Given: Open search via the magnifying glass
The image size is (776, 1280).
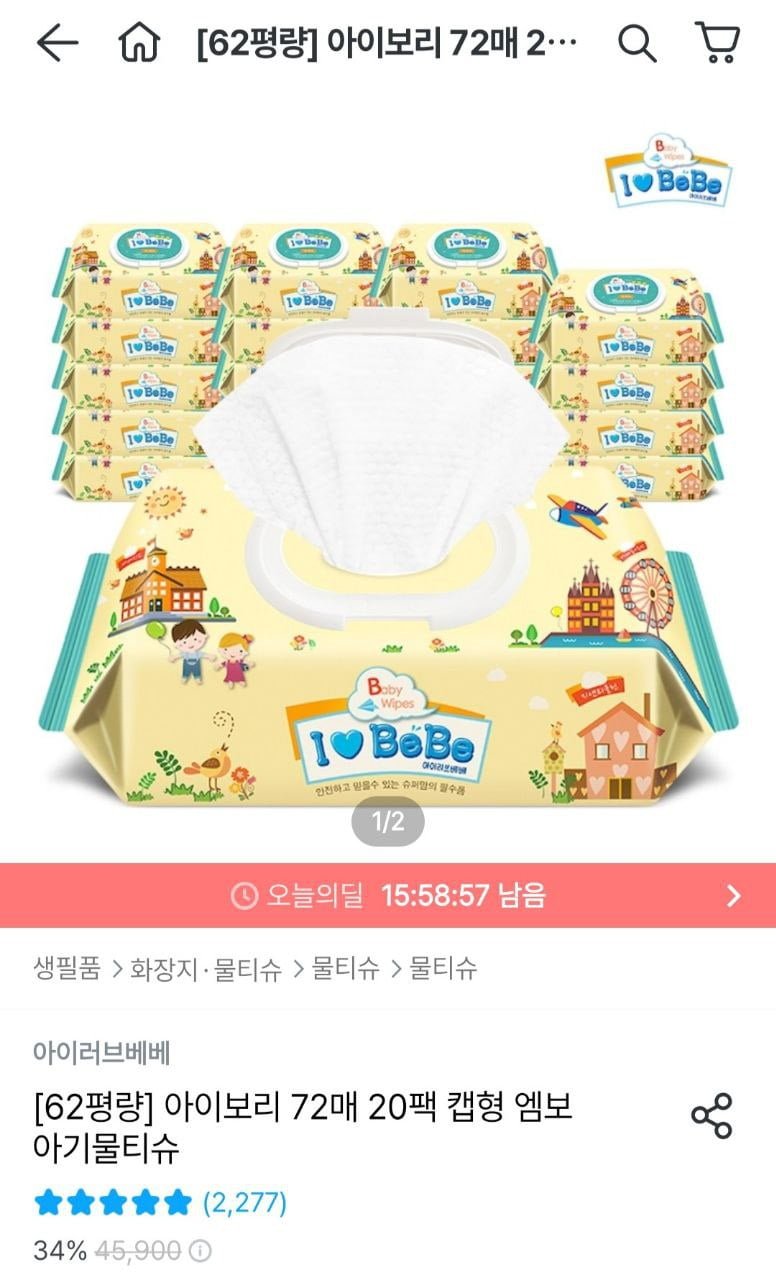Looking at the screenshot, I should click(x=635, y=43).
